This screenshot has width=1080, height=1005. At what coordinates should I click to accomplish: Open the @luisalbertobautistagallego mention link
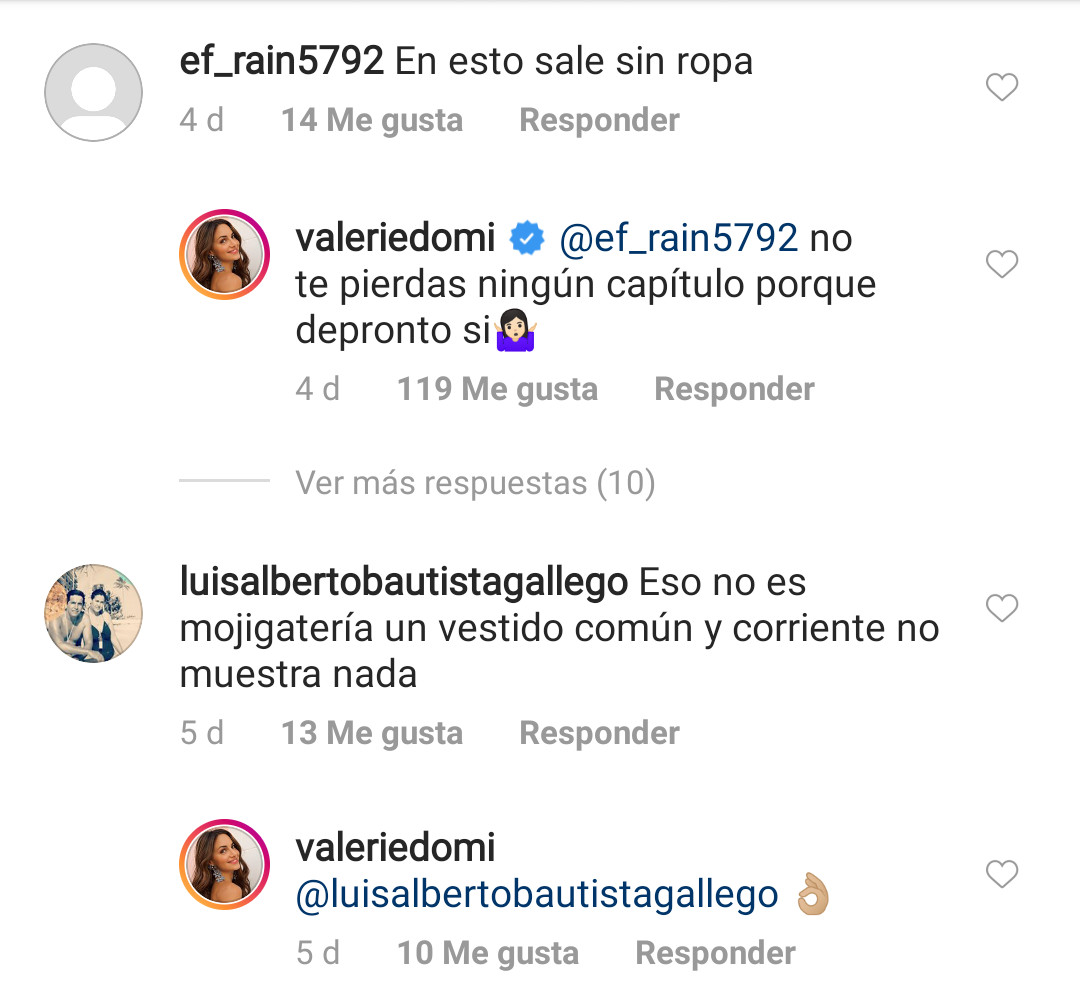click(537, 894)
